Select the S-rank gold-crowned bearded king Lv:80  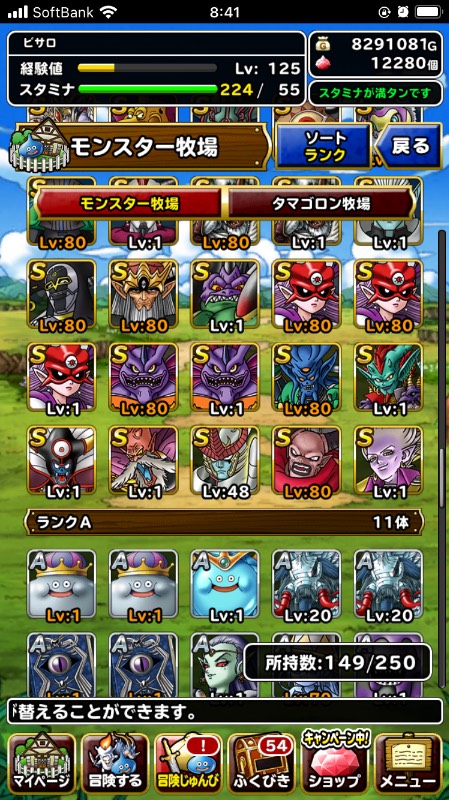(143, 294)
